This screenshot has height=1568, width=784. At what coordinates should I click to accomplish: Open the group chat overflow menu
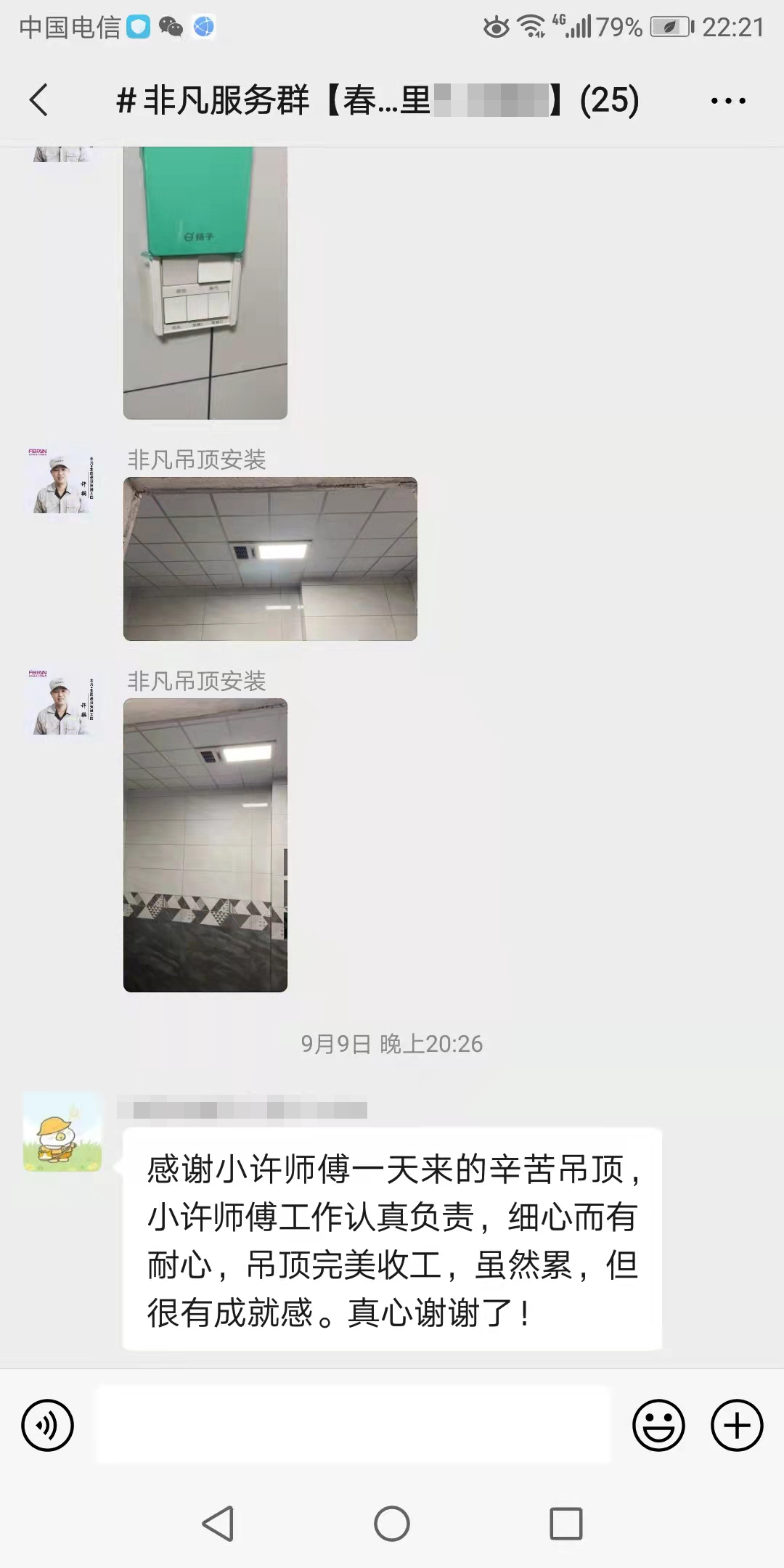coord(728,101)
